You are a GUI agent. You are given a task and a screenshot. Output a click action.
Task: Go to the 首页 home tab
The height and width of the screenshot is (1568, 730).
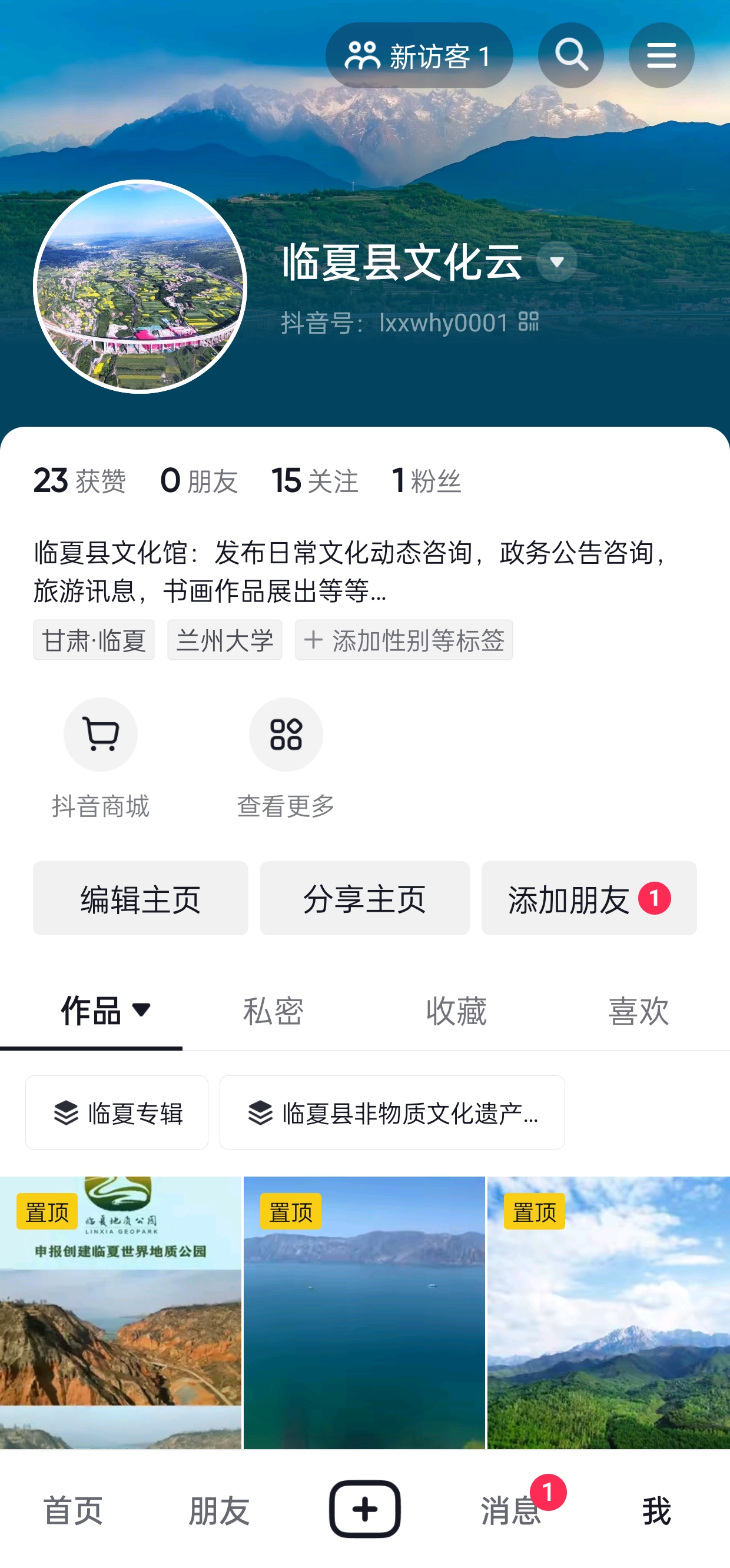[73, 1510]
